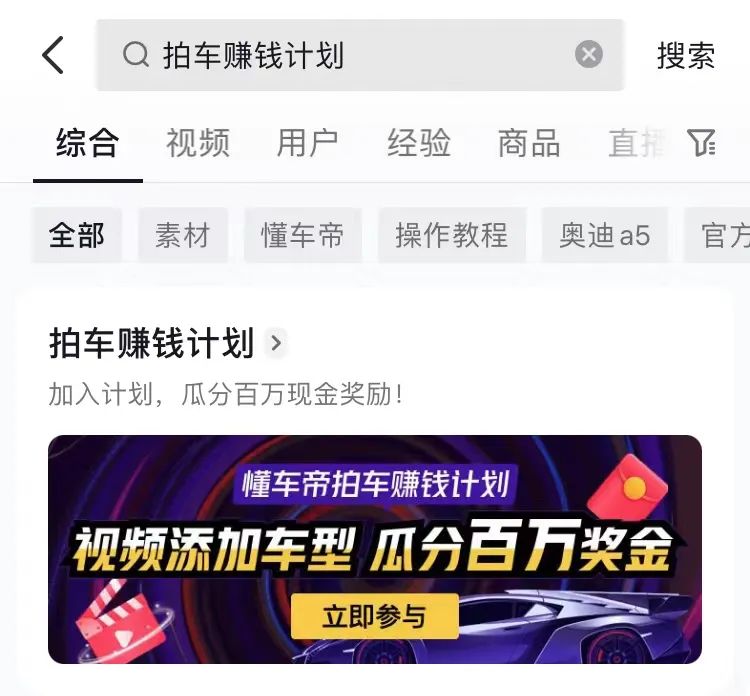
Task: Filter results by 懂车帝
Action: pos(303,236)
